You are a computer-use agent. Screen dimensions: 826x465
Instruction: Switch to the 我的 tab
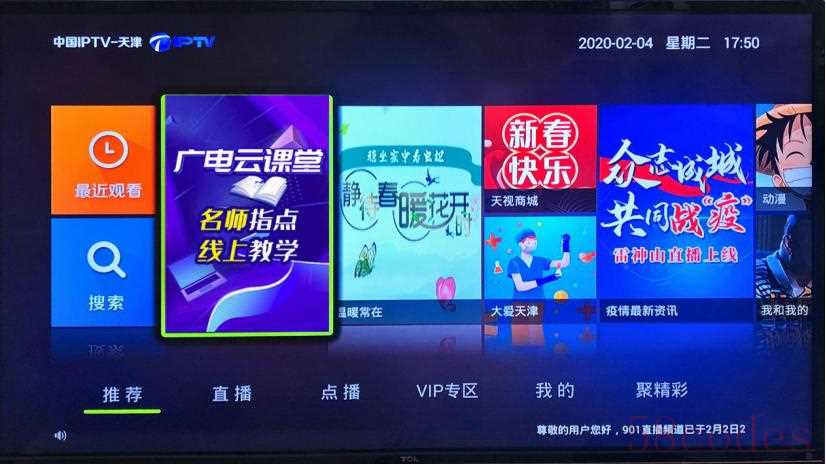pyautogui.click(x=555, y=392)
